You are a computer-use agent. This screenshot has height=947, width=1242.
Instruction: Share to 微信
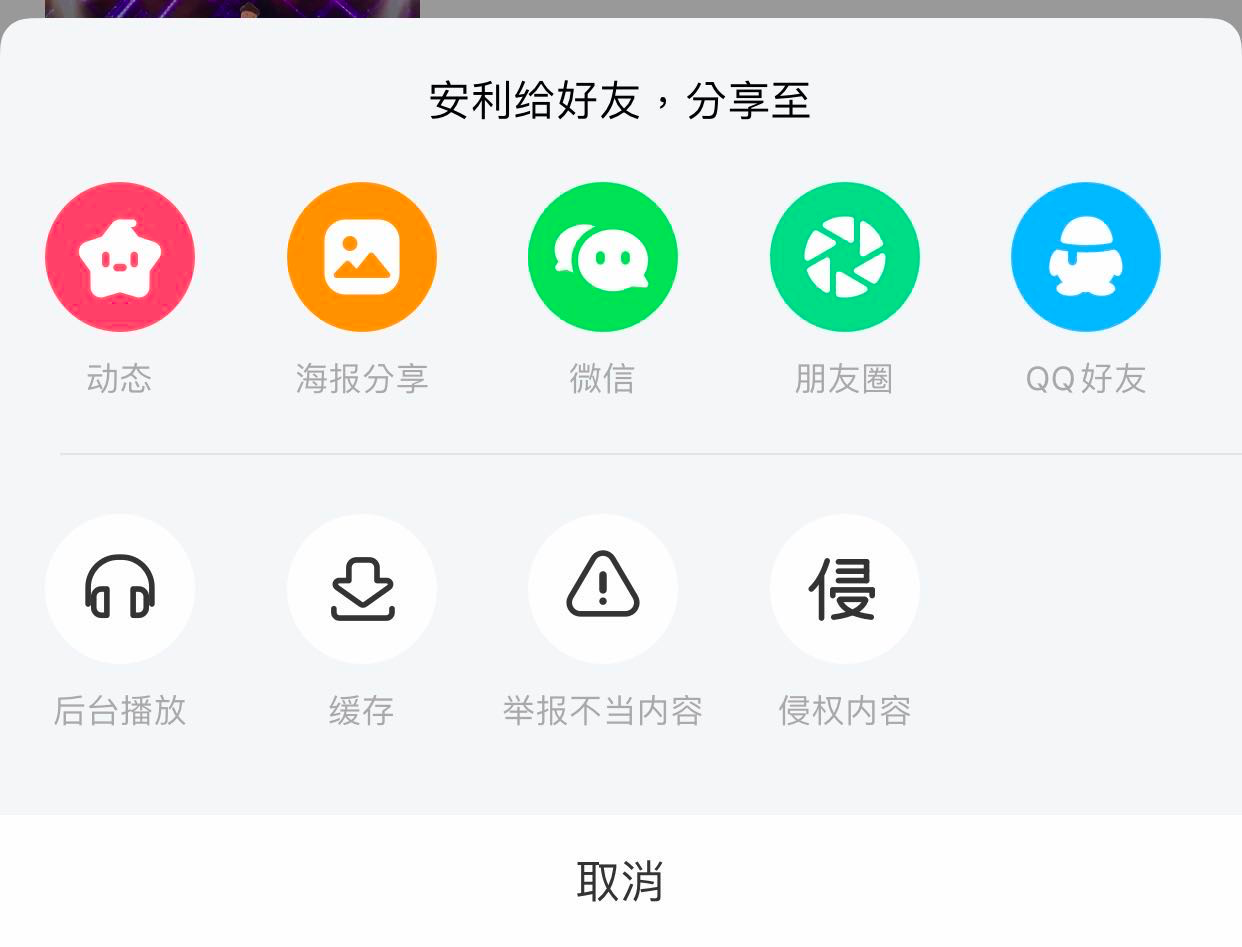click(603, 257)
